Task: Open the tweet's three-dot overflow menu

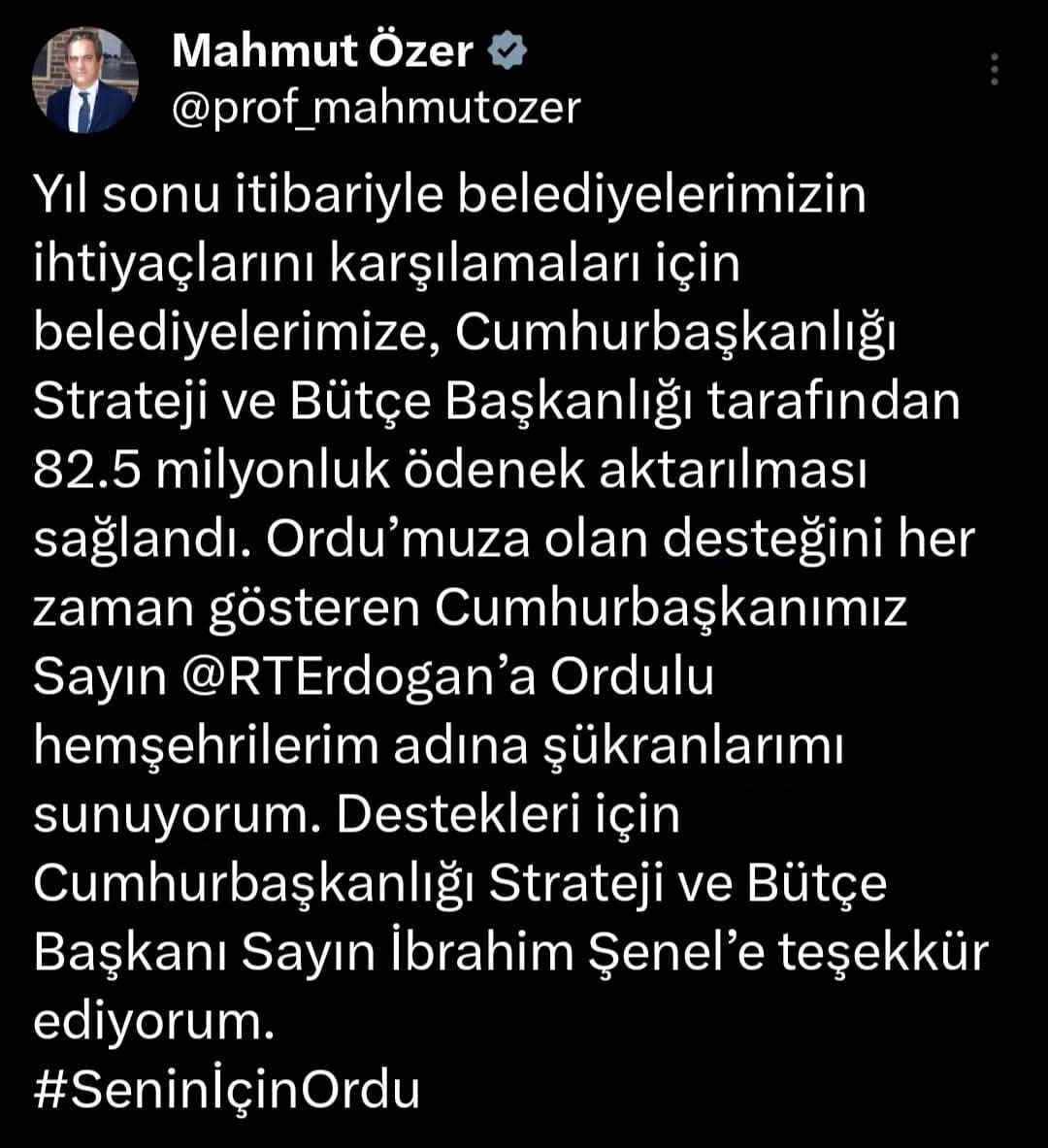Action: click(994, 70)
